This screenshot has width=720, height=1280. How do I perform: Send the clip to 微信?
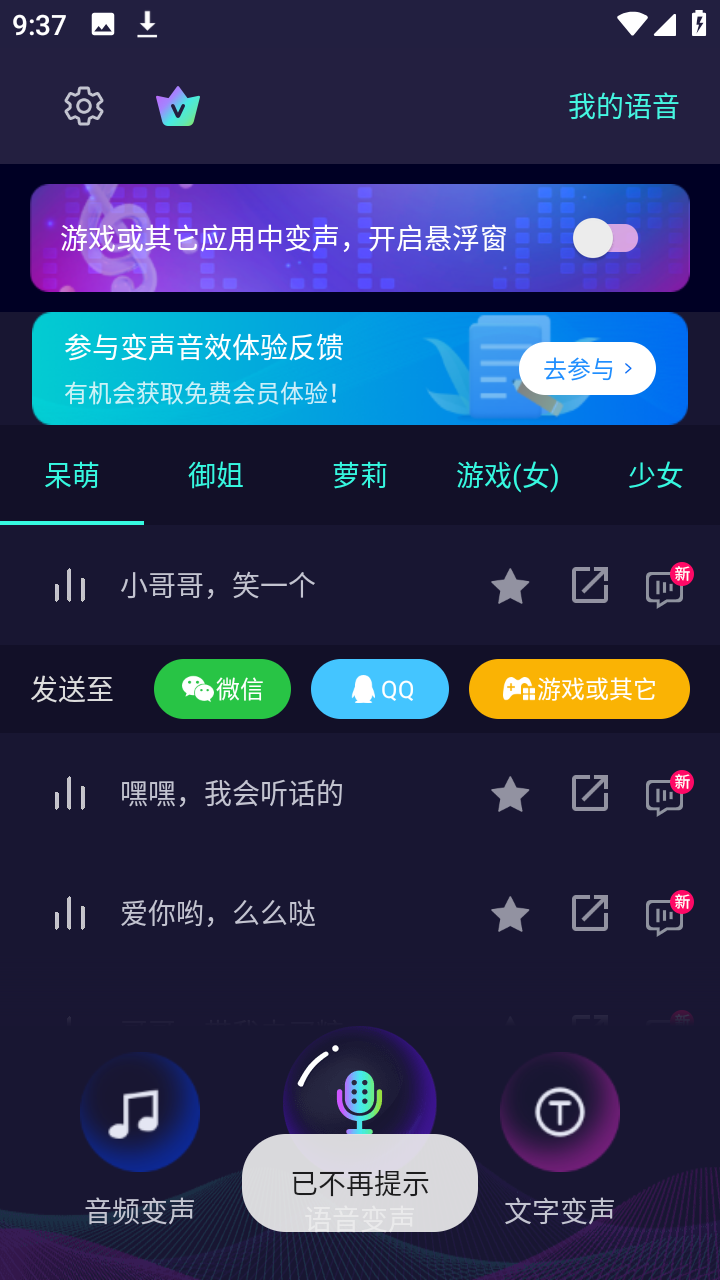(222, 689)
